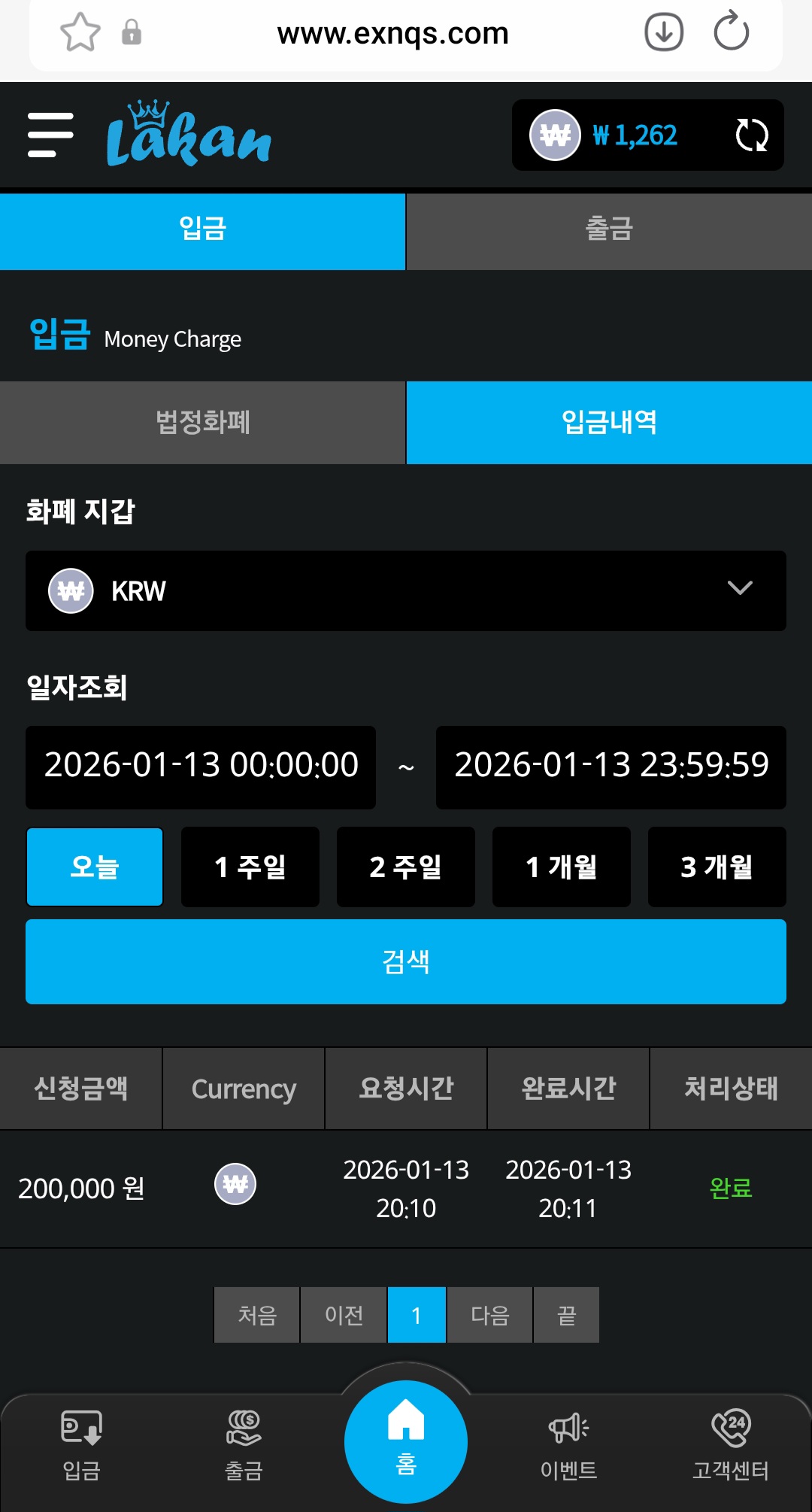Select the 법정화폐 tab

pyautogui.click(x=202, y=422)
